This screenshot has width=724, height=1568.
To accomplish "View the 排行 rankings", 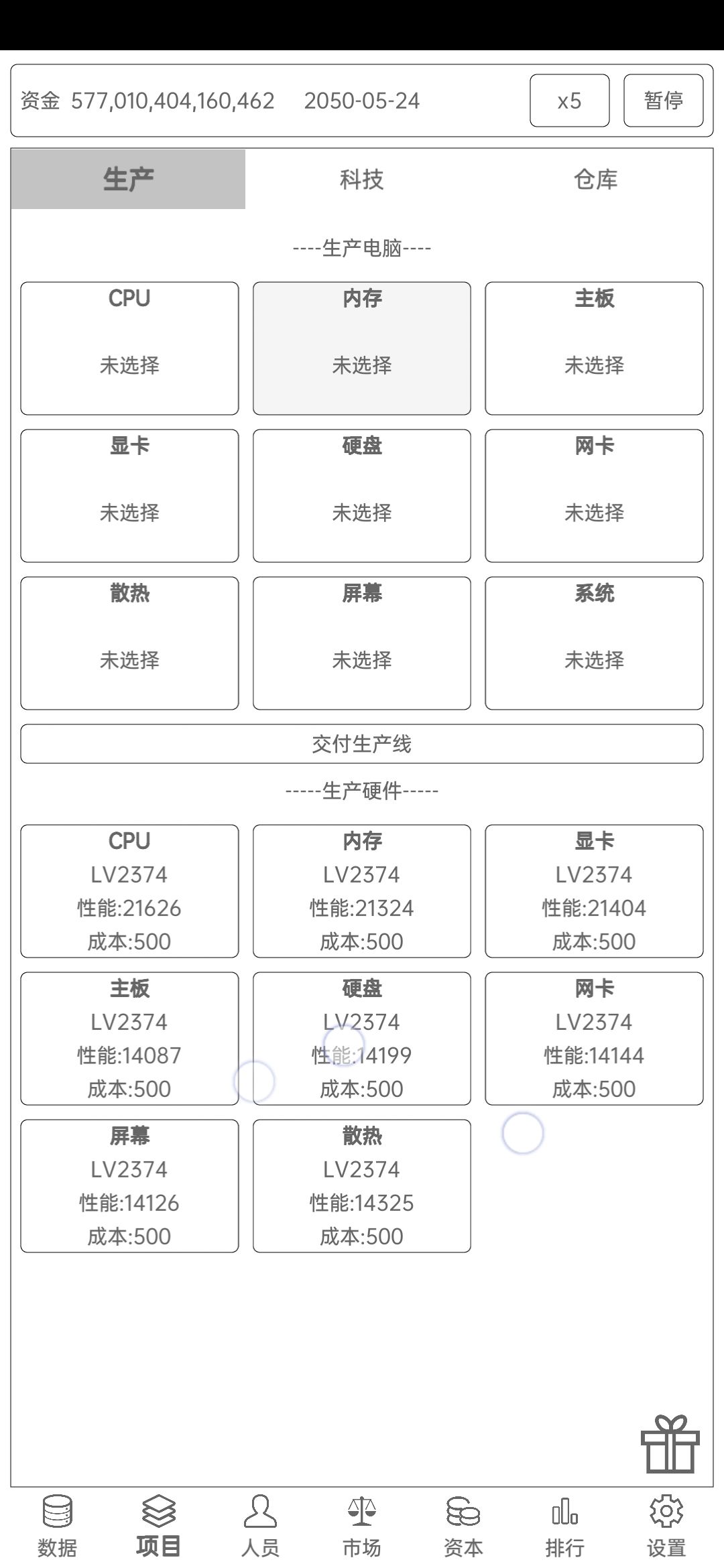I will pyautogui.click(x=564, y=1526).
